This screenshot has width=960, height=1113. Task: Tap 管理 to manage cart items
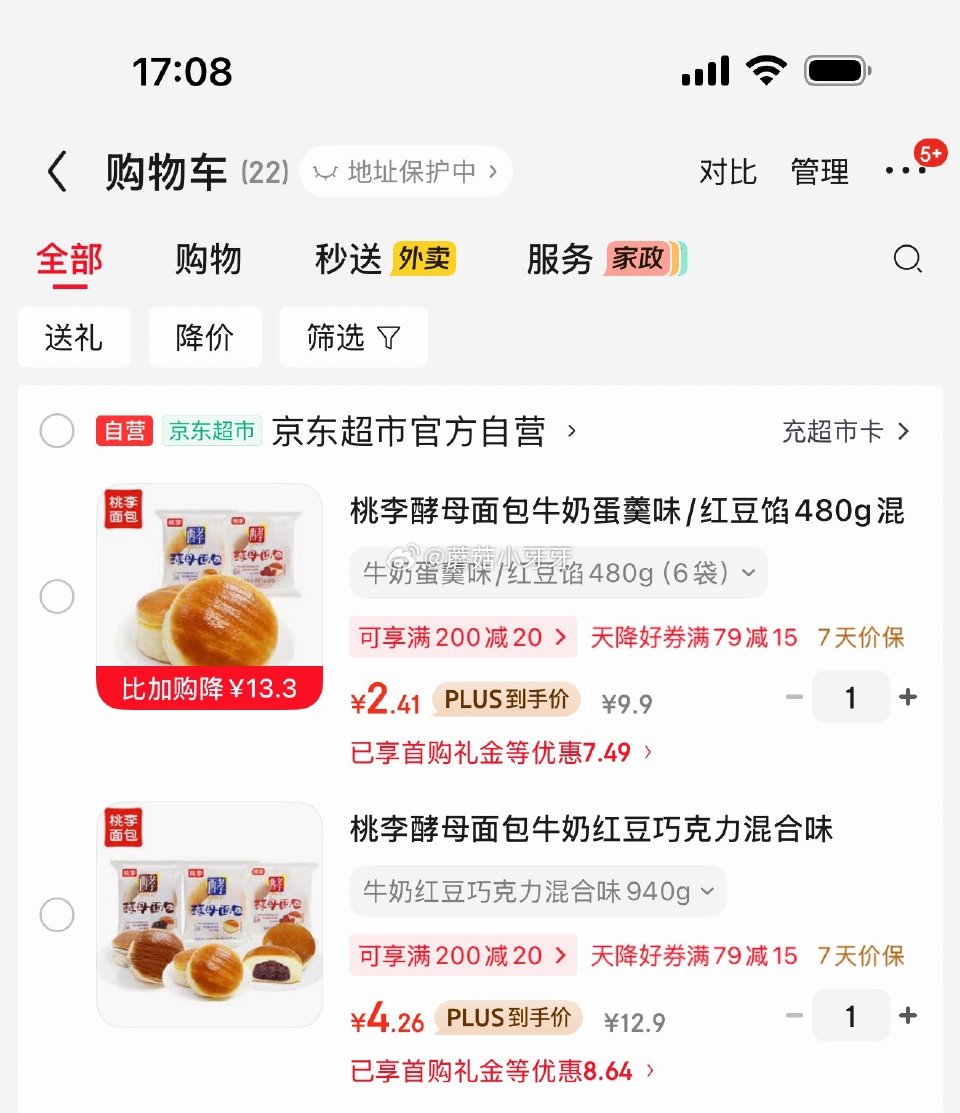point(819,171)
